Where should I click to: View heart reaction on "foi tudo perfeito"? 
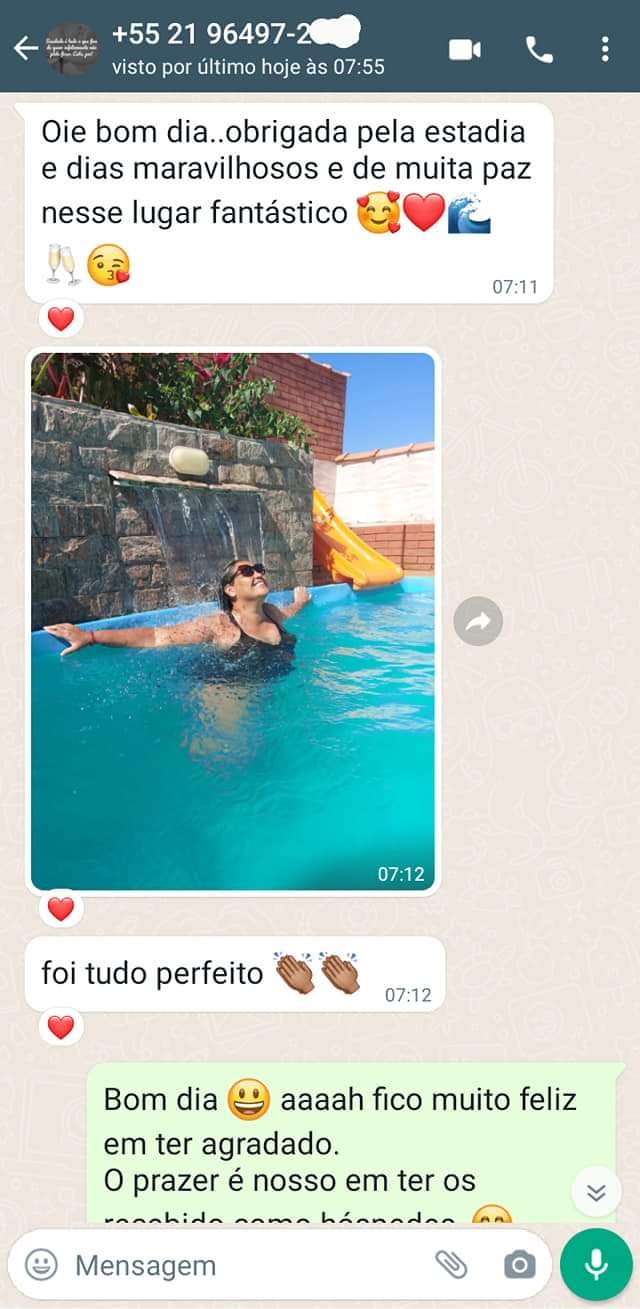[61, 1027]
